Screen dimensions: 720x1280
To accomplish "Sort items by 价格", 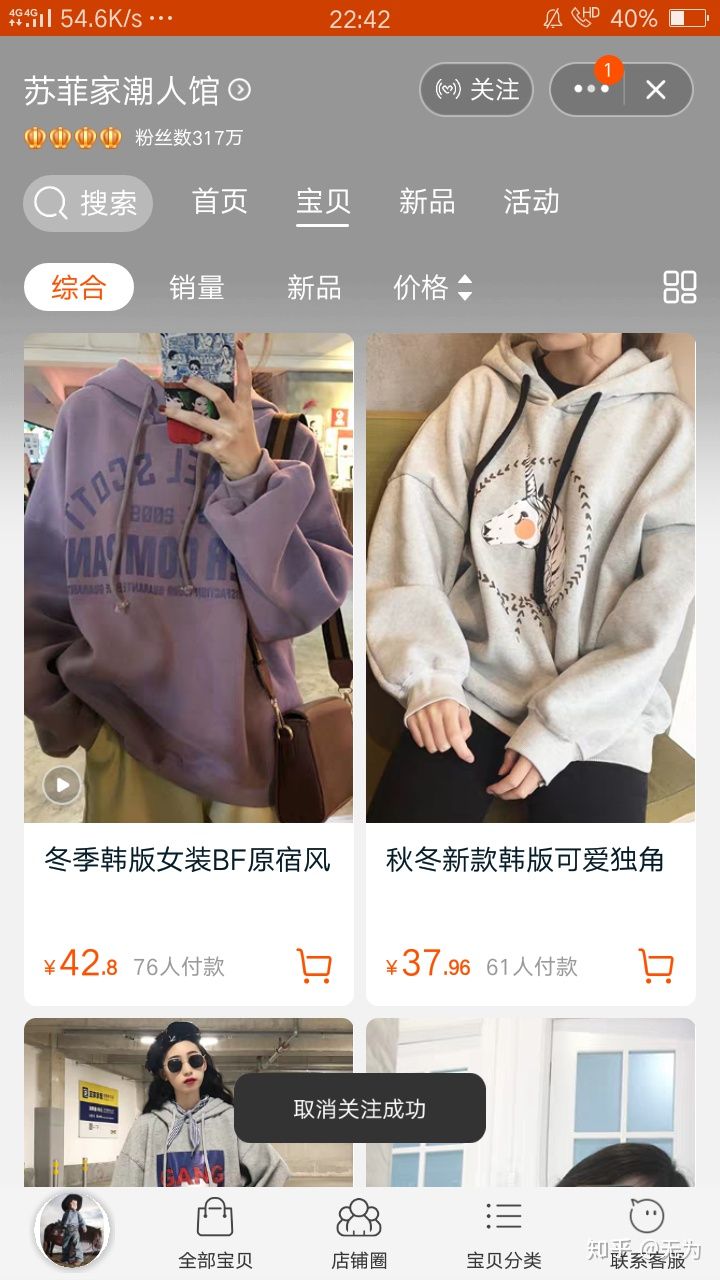I will click(432, 288).
